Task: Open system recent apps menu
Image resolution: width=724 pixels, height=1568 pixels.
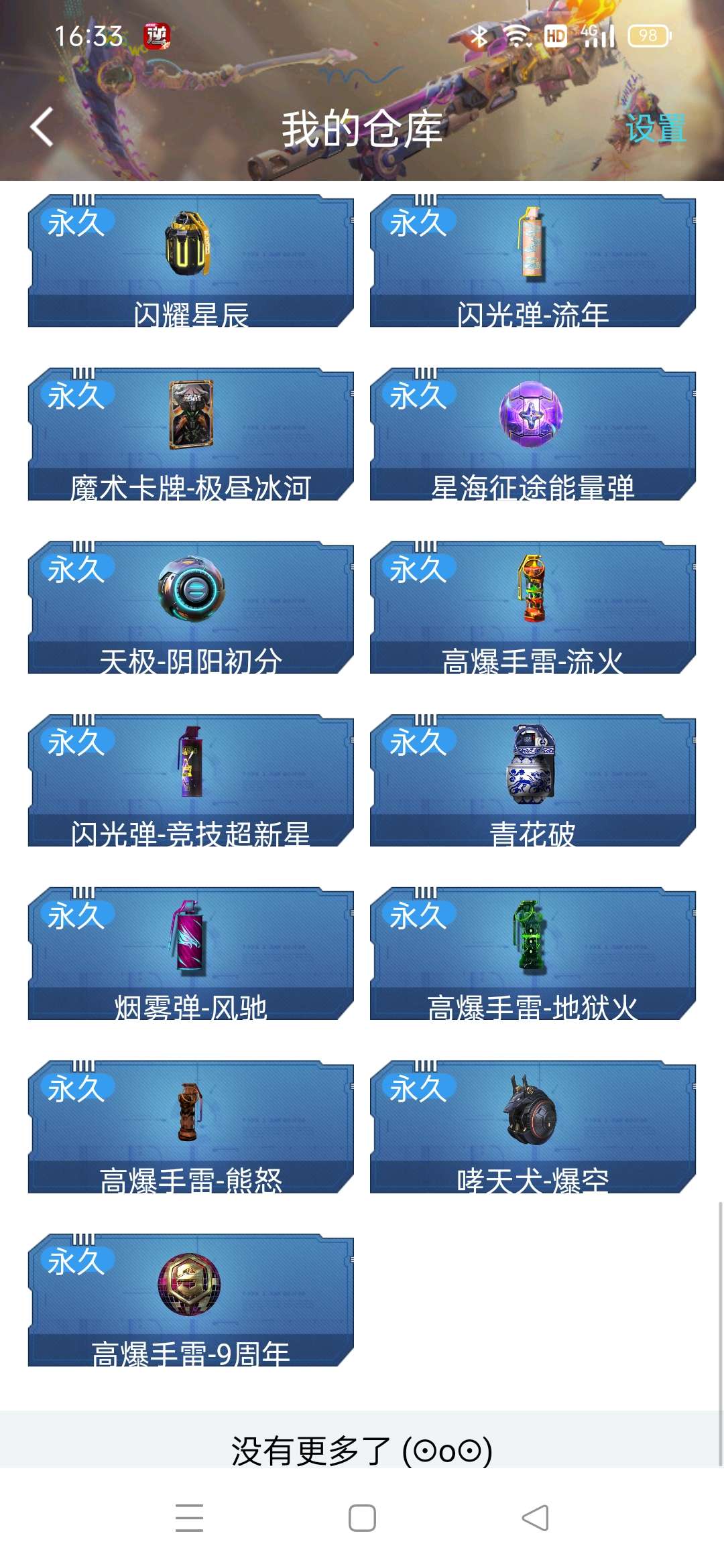Action: tap(189, 1518)
